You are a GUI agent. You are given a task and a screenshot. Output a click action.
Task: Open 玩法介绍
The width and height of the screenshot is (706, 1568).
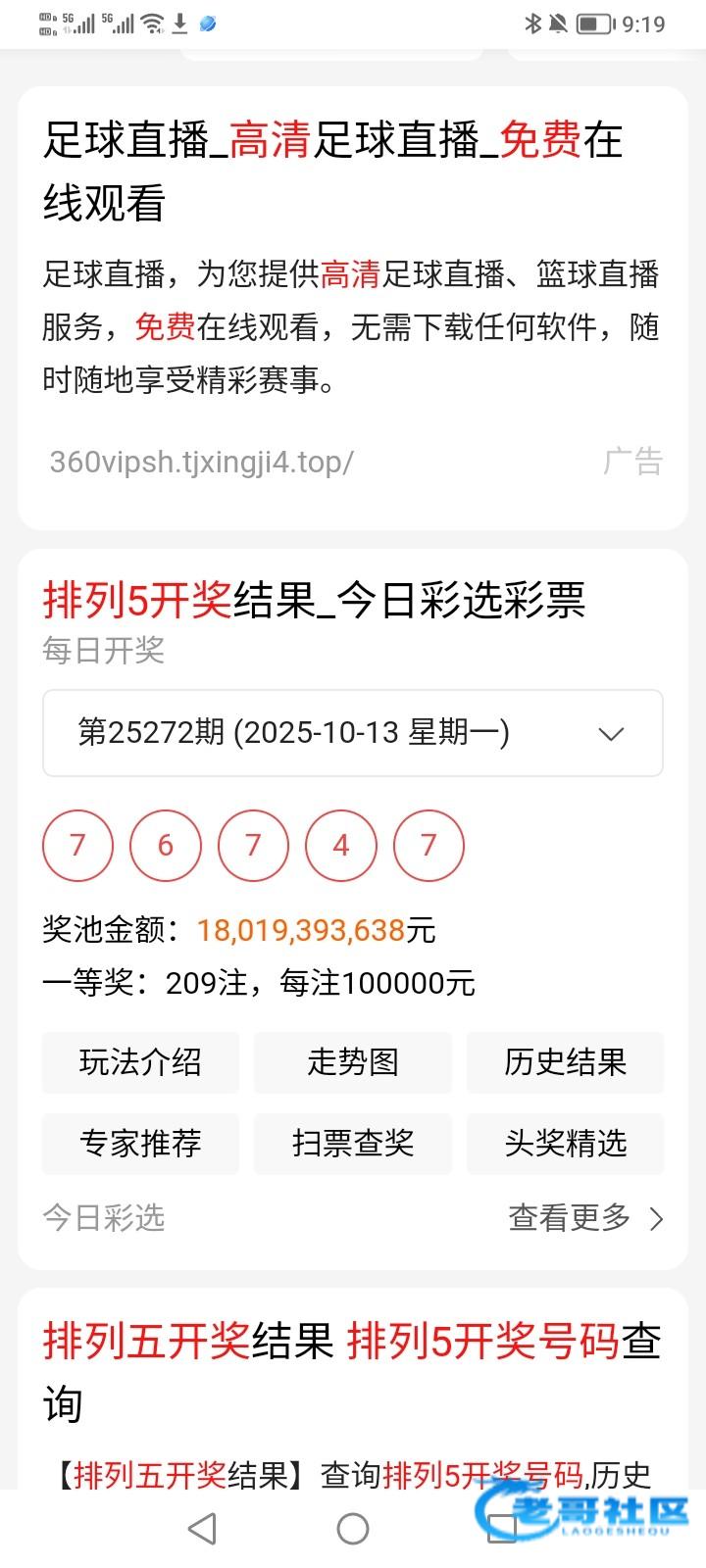140,1062
